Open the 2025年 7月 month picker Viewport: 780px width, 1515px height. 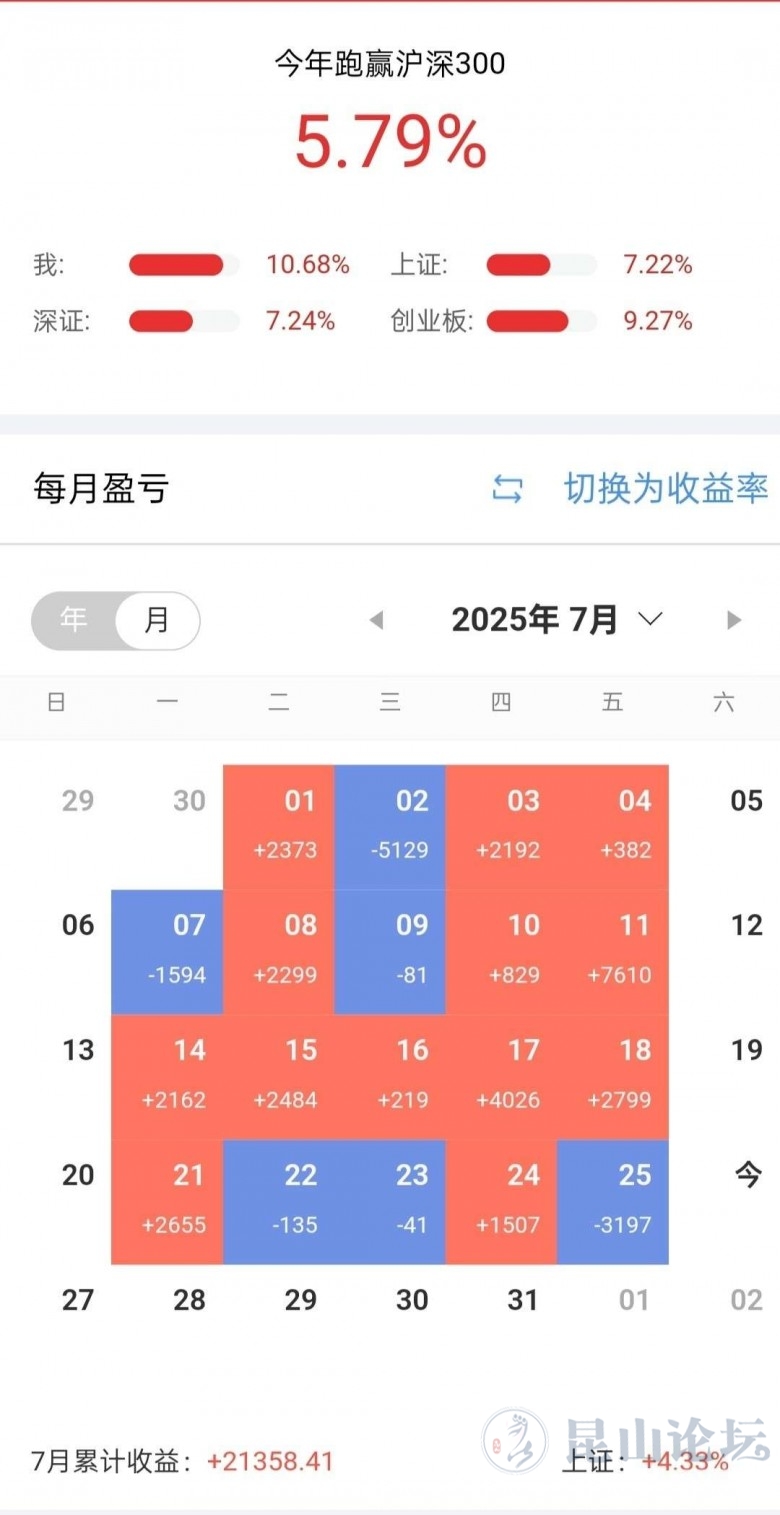click(556, 620)
